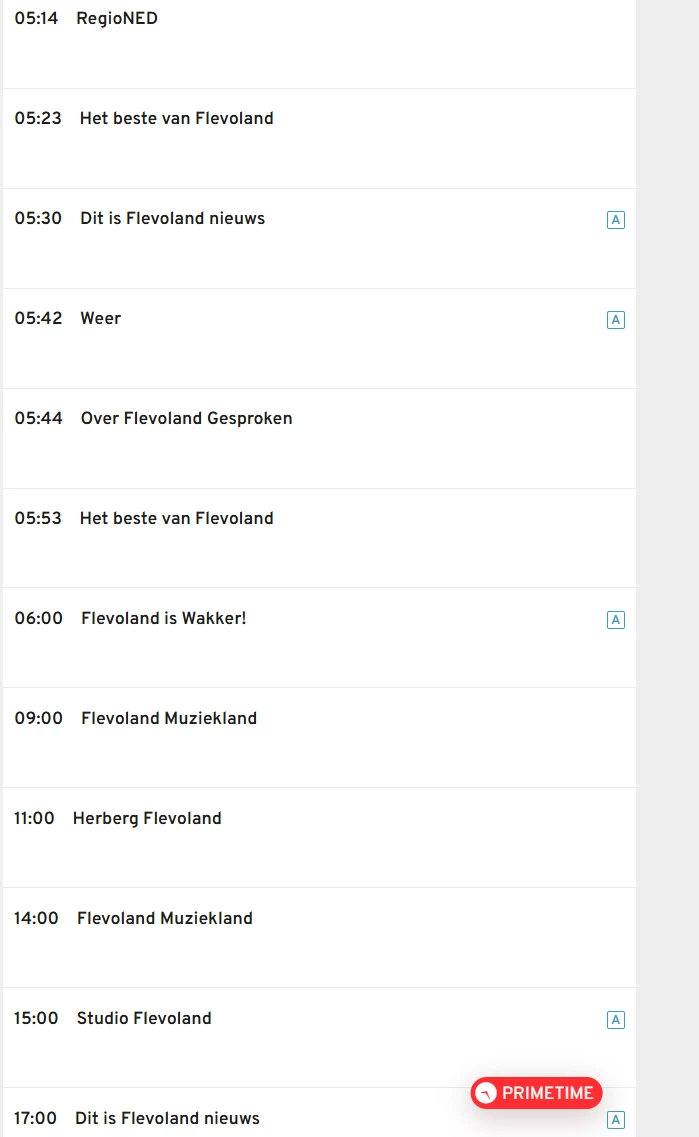Screen dimensions: 699x1137
Task: Open the 09:00 Flevoland Muziekland entry
Action: pos(169,718)
